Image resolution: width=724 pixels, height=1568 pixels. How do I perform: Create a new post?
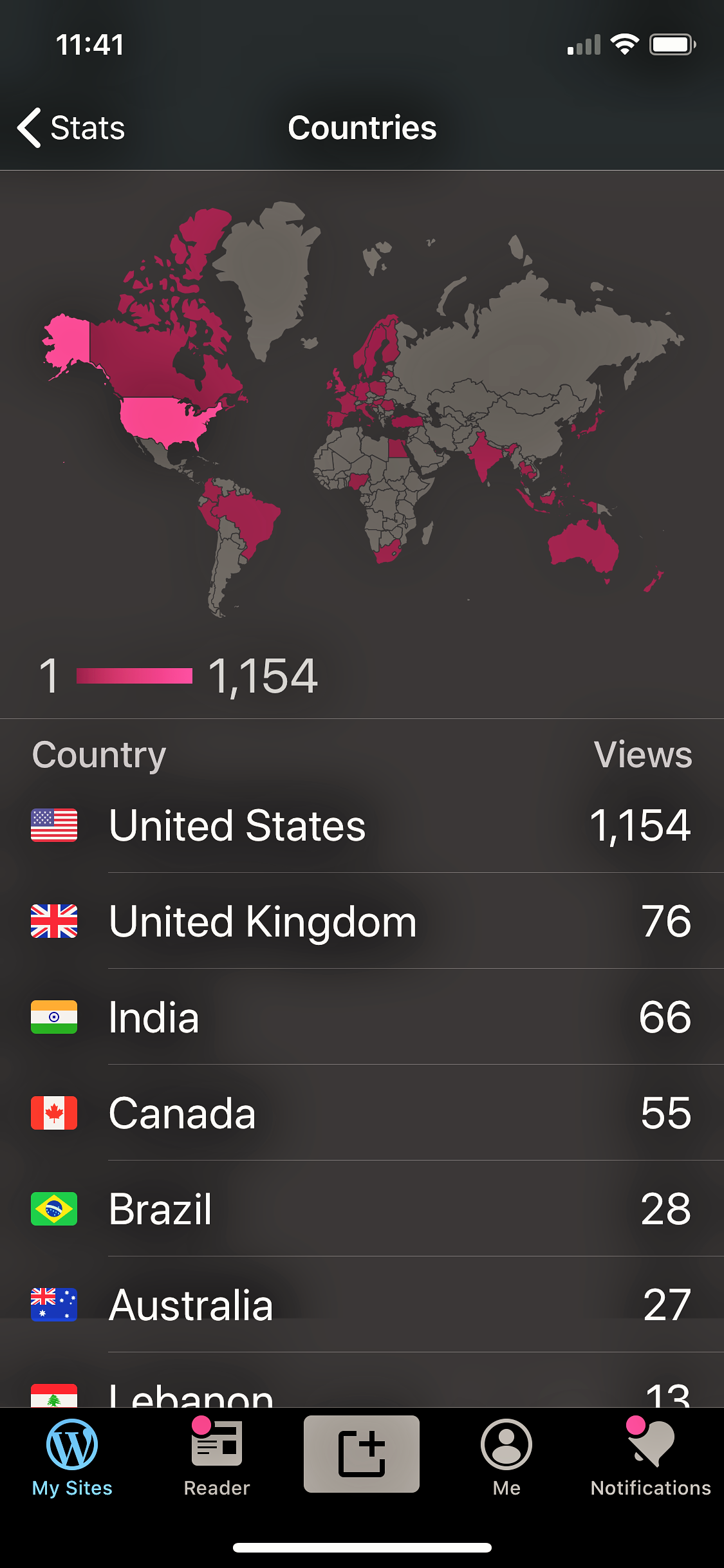click(x=362, y=1453)
